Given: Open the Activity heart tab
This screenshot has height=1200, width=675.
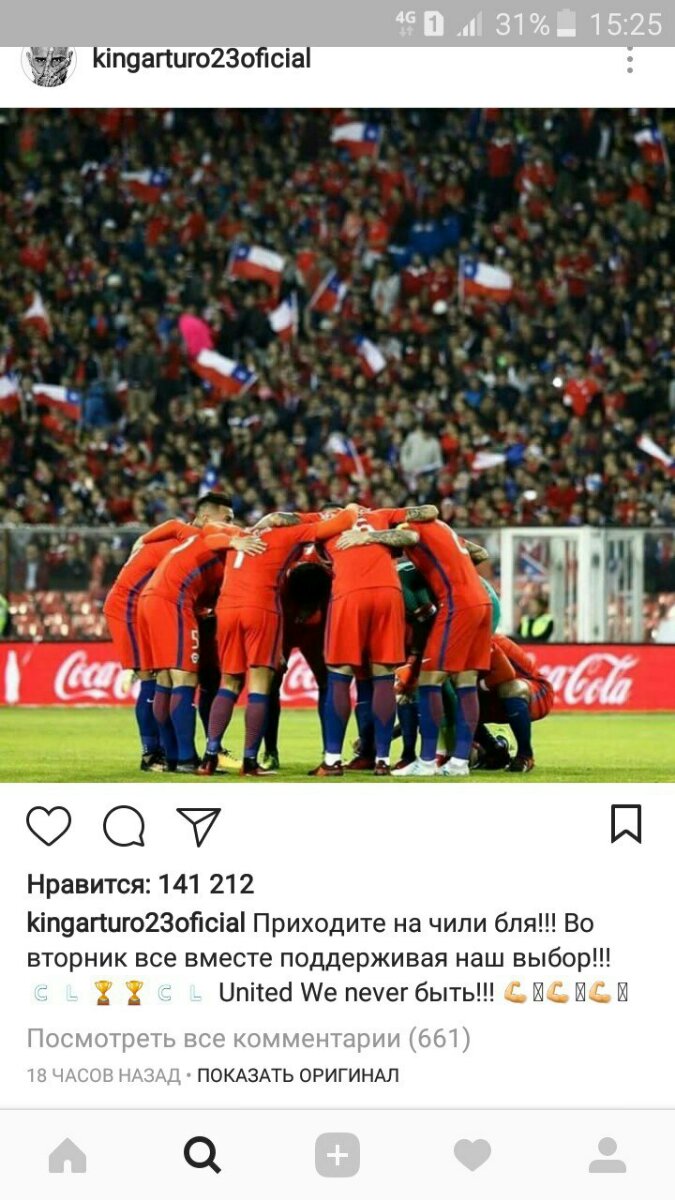Looking at the screenshot, I should pos(472,1156).
